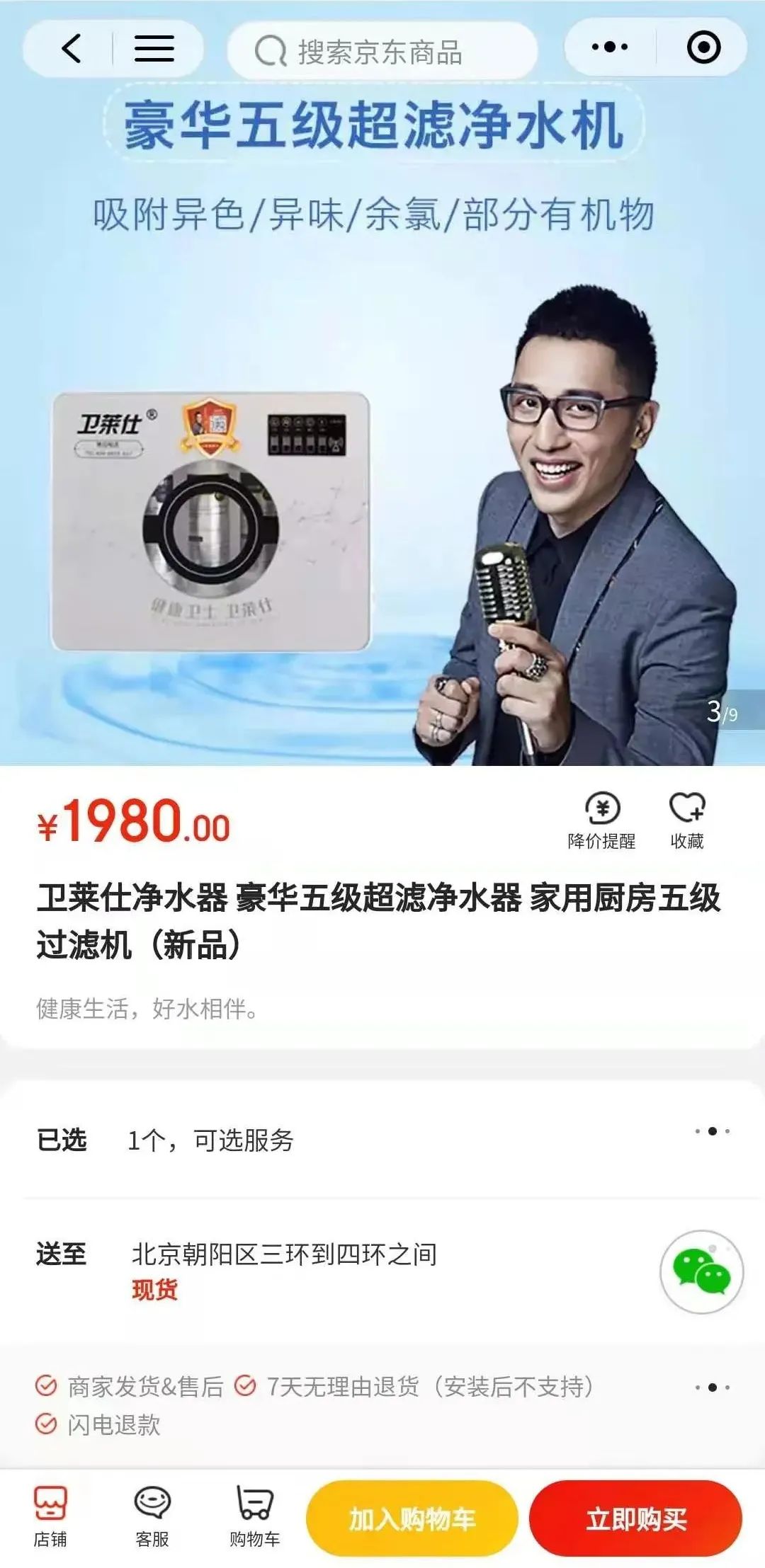Change delivery address from Beijing Chaoyang
765x1568 pixels.
tap(283, 1254)
